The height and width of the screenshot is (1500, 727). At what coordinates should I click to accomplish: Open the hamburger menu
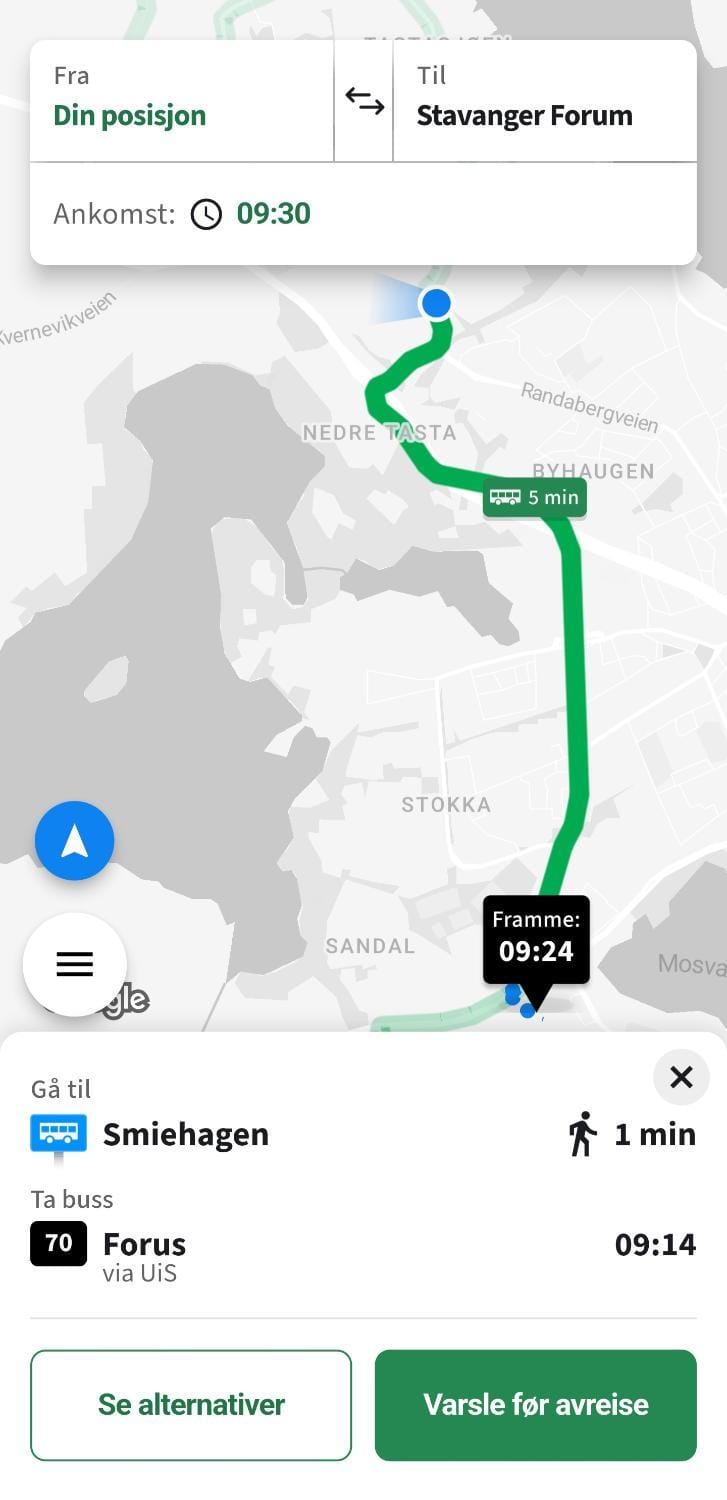(75, 964)
